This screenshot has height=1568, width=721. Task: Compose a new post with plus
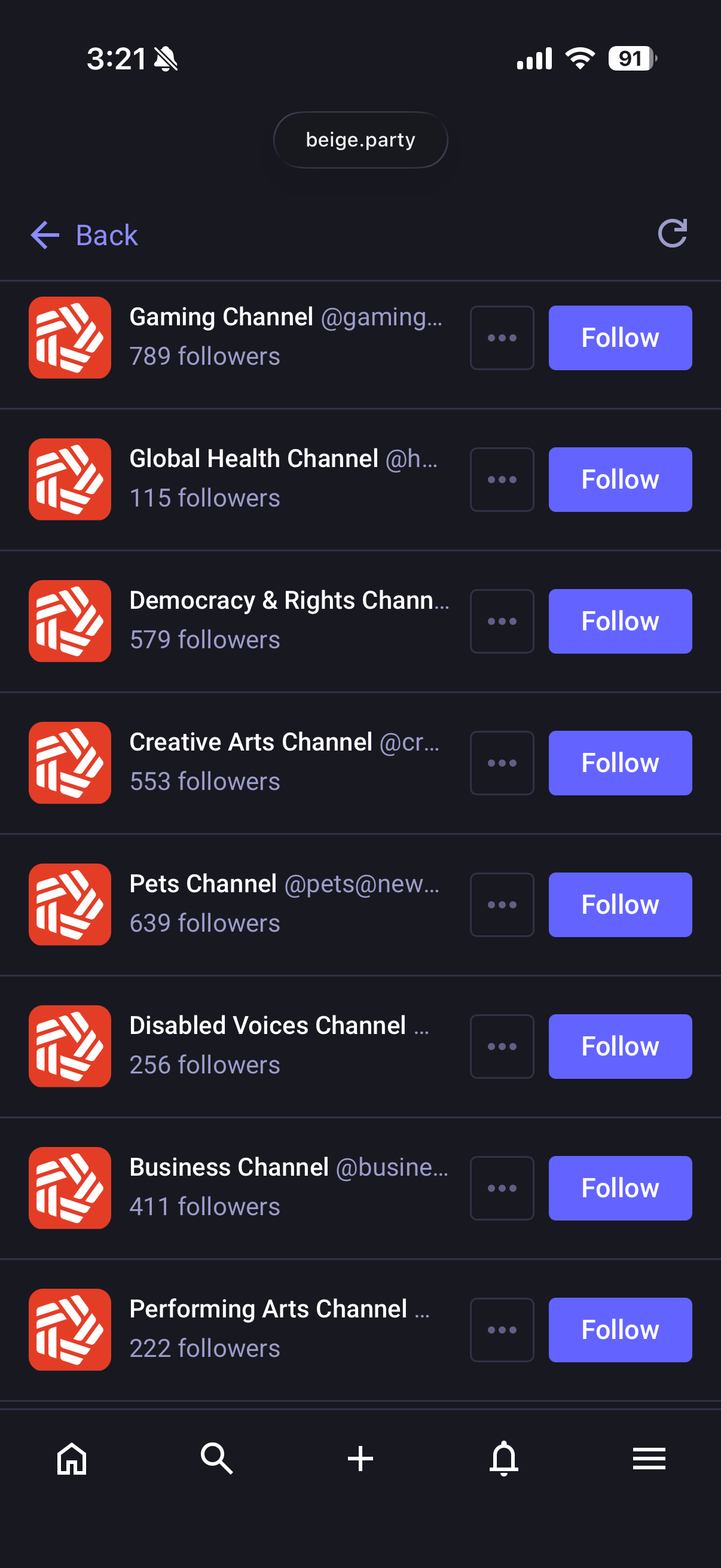(360, 1459)
